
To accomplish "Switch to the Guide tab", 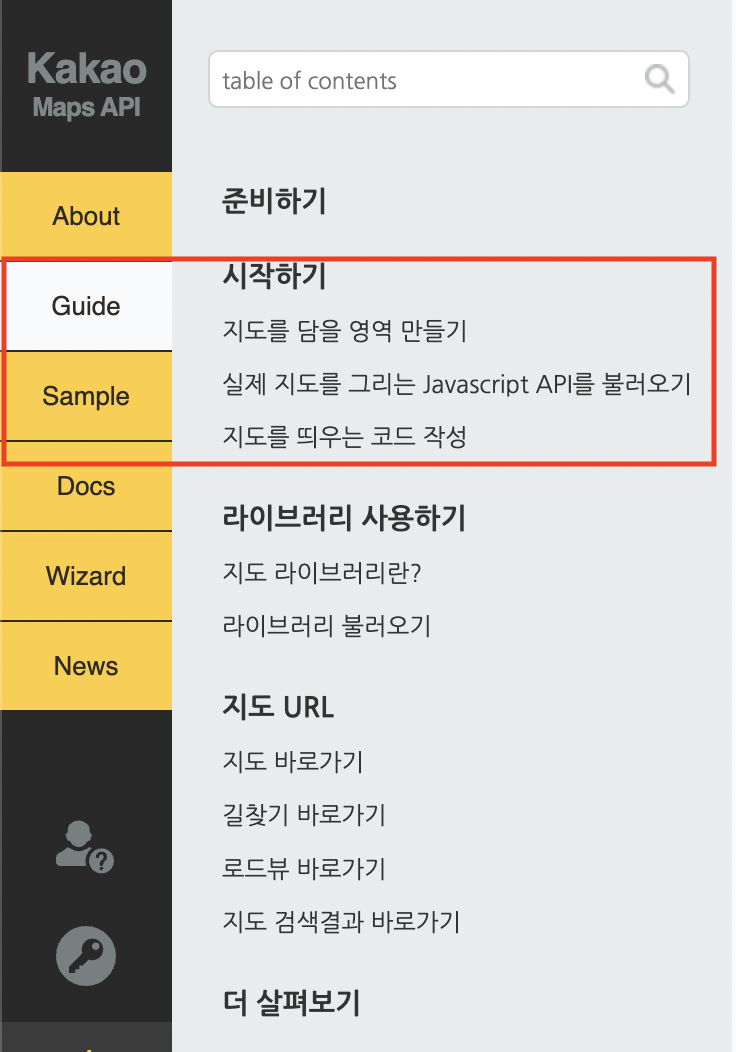I will tap(86, 306).
